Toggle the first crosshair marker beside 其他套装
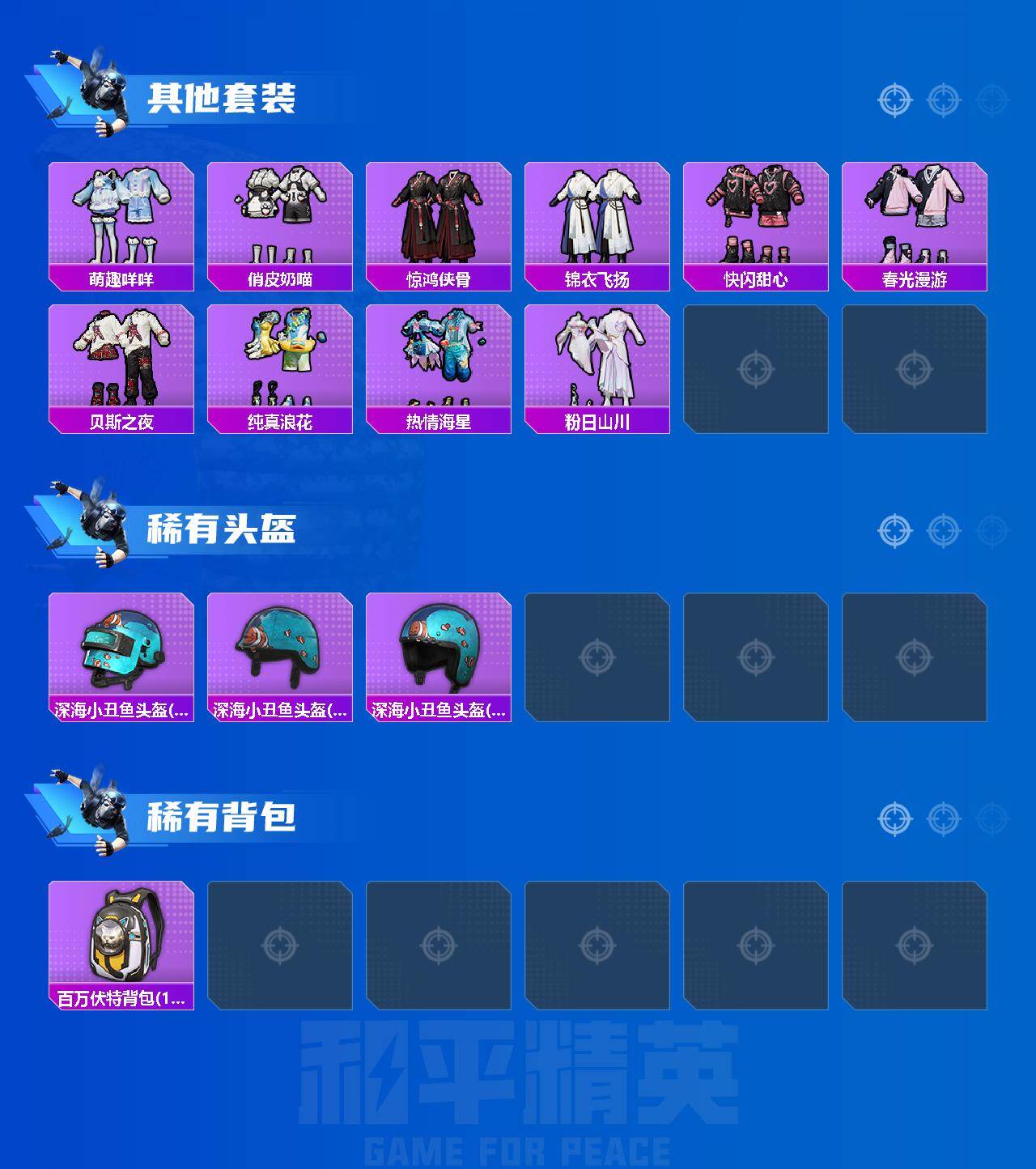The image size is (1036, 1169). coord(894,100)
